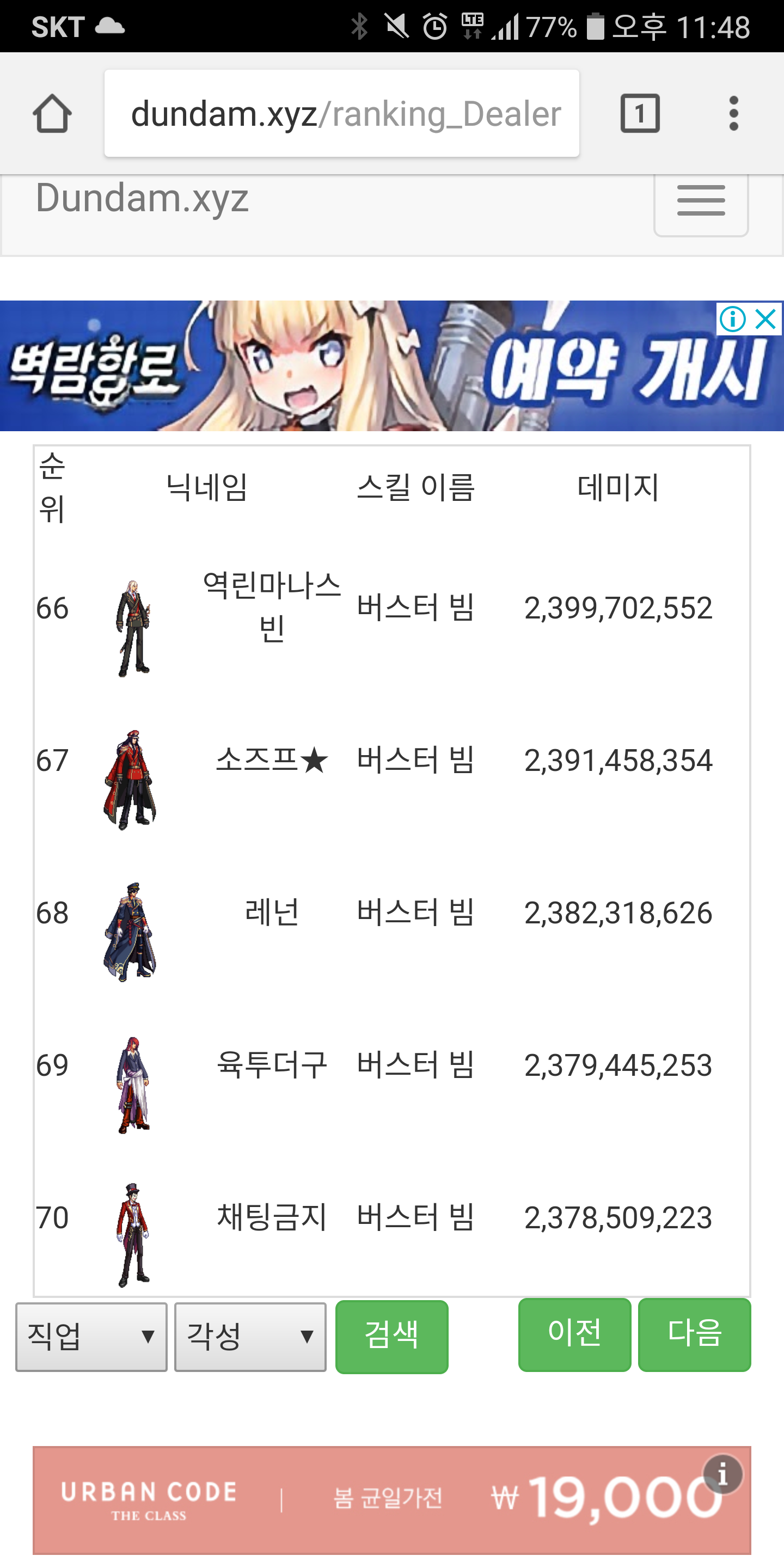
Task: Close the top banner ad
Action: (x=765, y=319)
